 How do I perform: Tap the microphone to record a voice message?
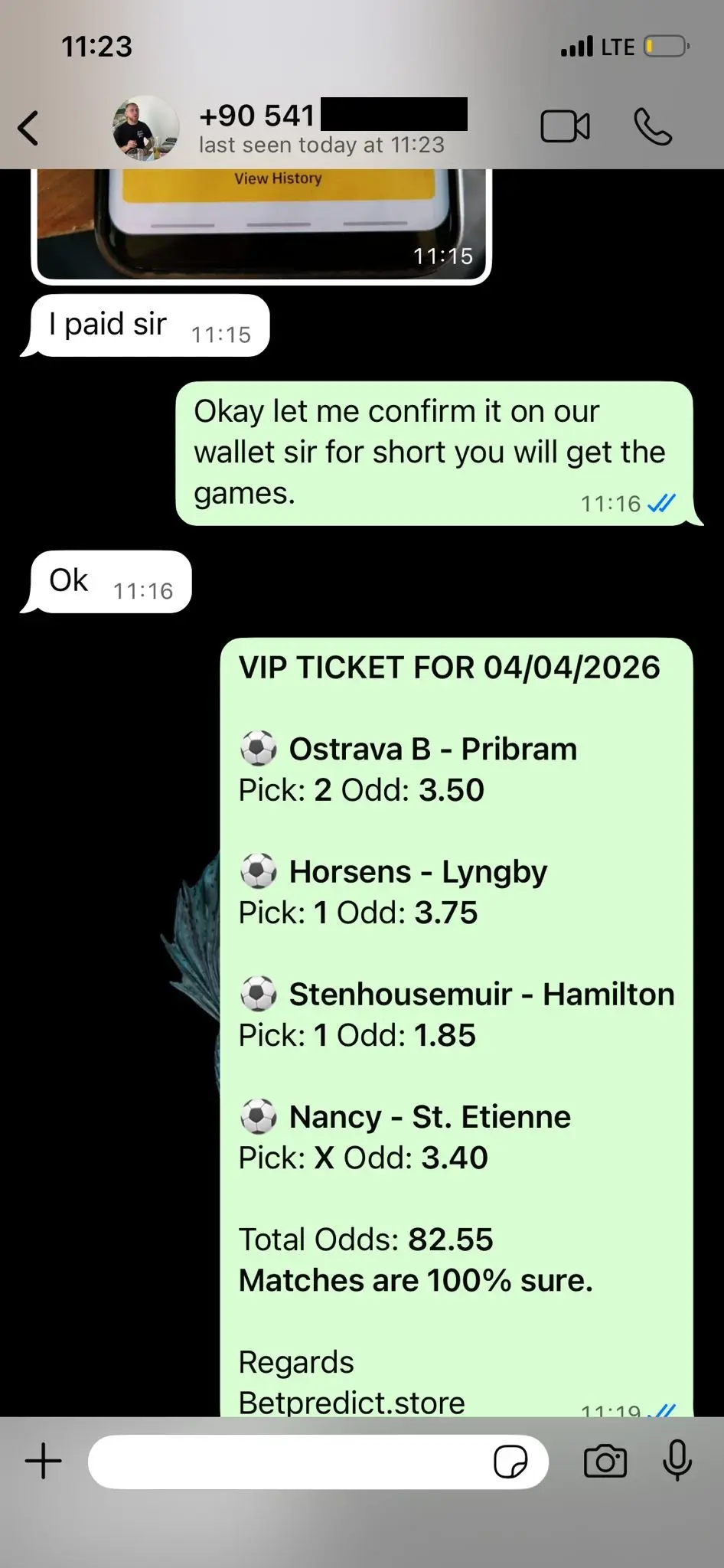click(x=677, y=1461)
